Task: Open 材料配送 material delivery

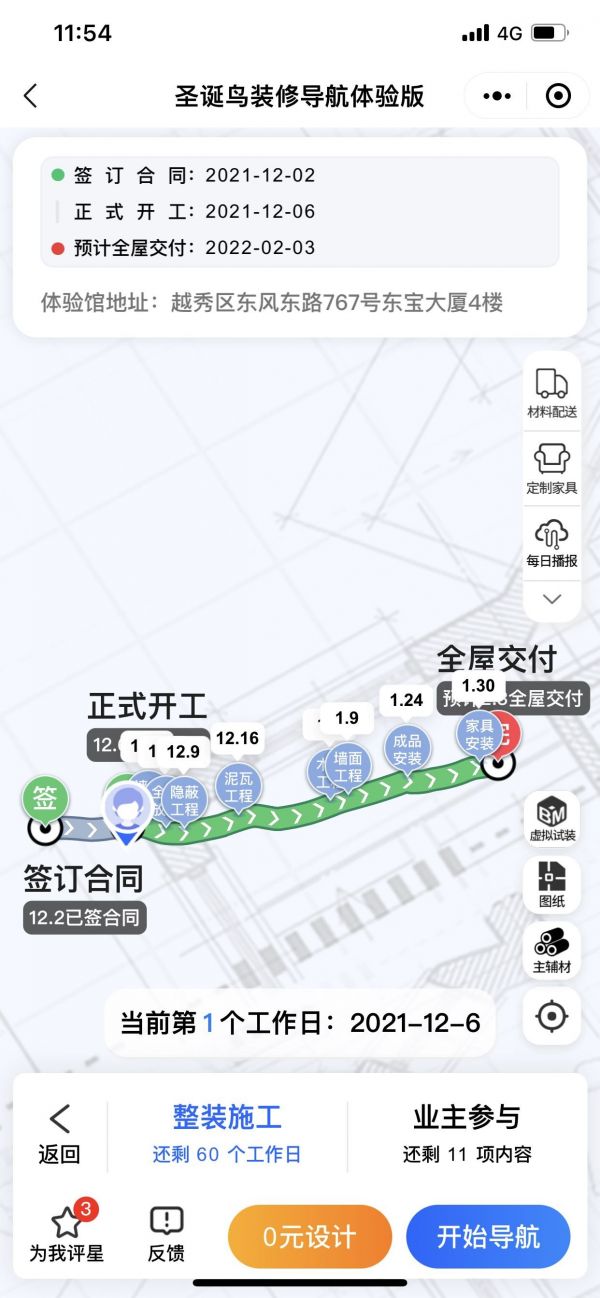Action: (x=552, y=393)
